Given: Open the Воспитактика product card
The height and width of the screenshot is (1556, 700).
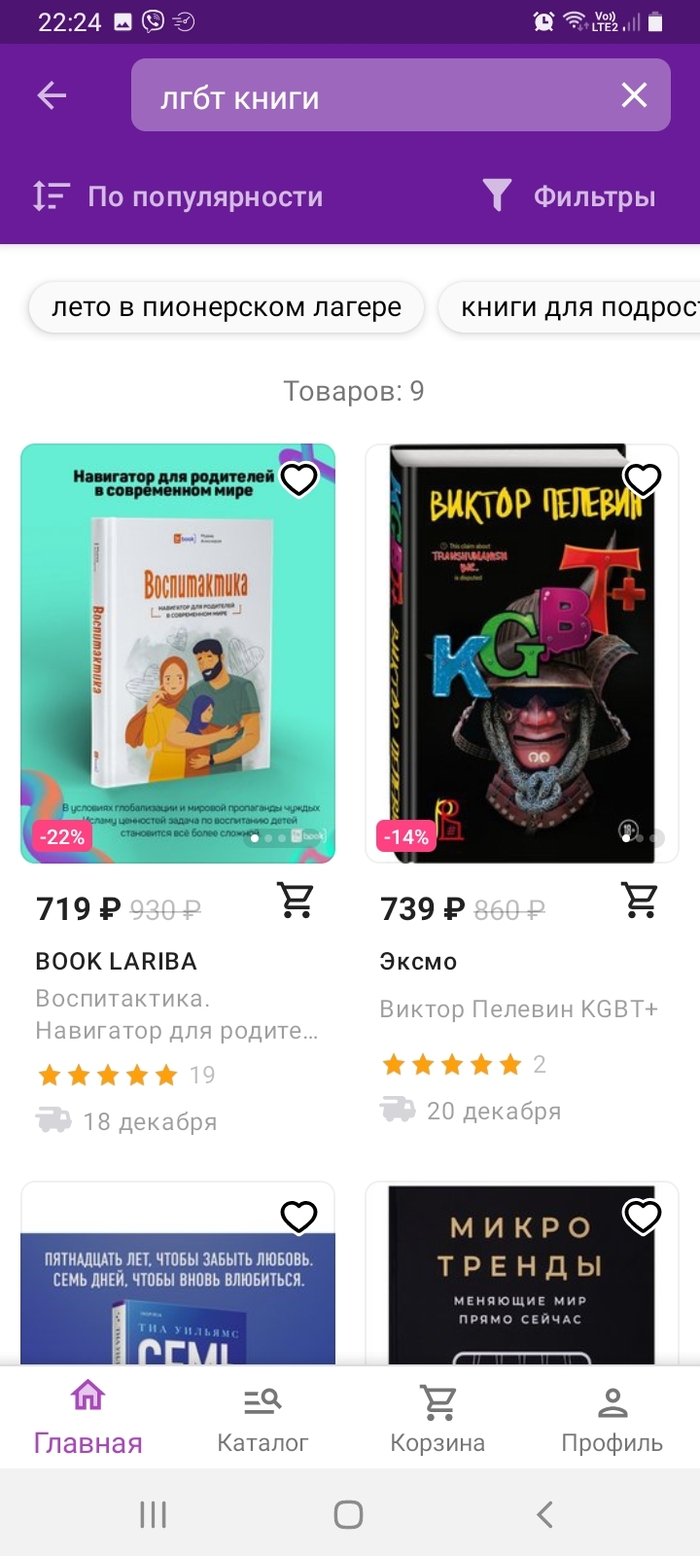Looking at the screenshot, I should pyautogui.click(x=178, y=653).
